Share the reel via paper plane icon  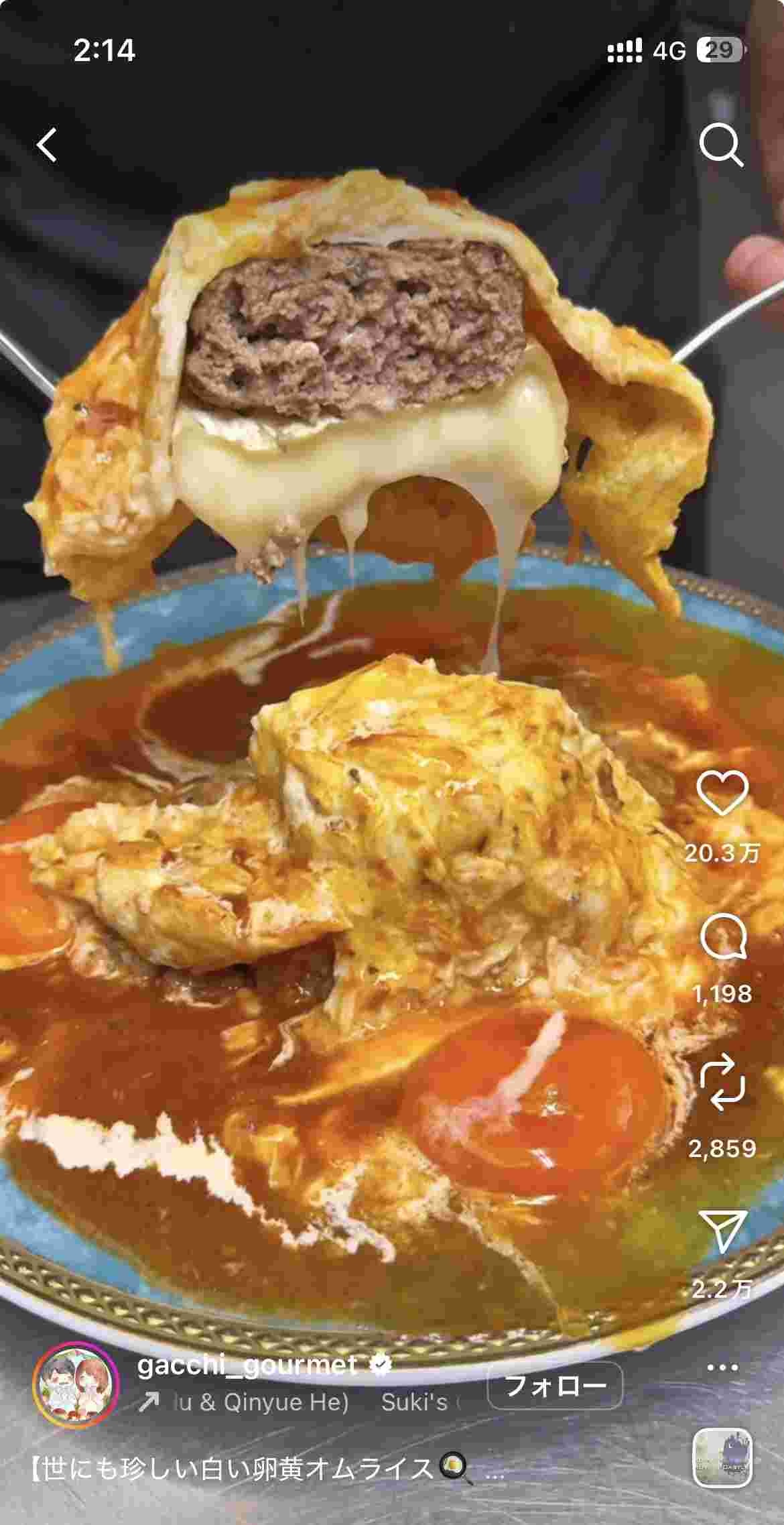(x=722, y=1230)
